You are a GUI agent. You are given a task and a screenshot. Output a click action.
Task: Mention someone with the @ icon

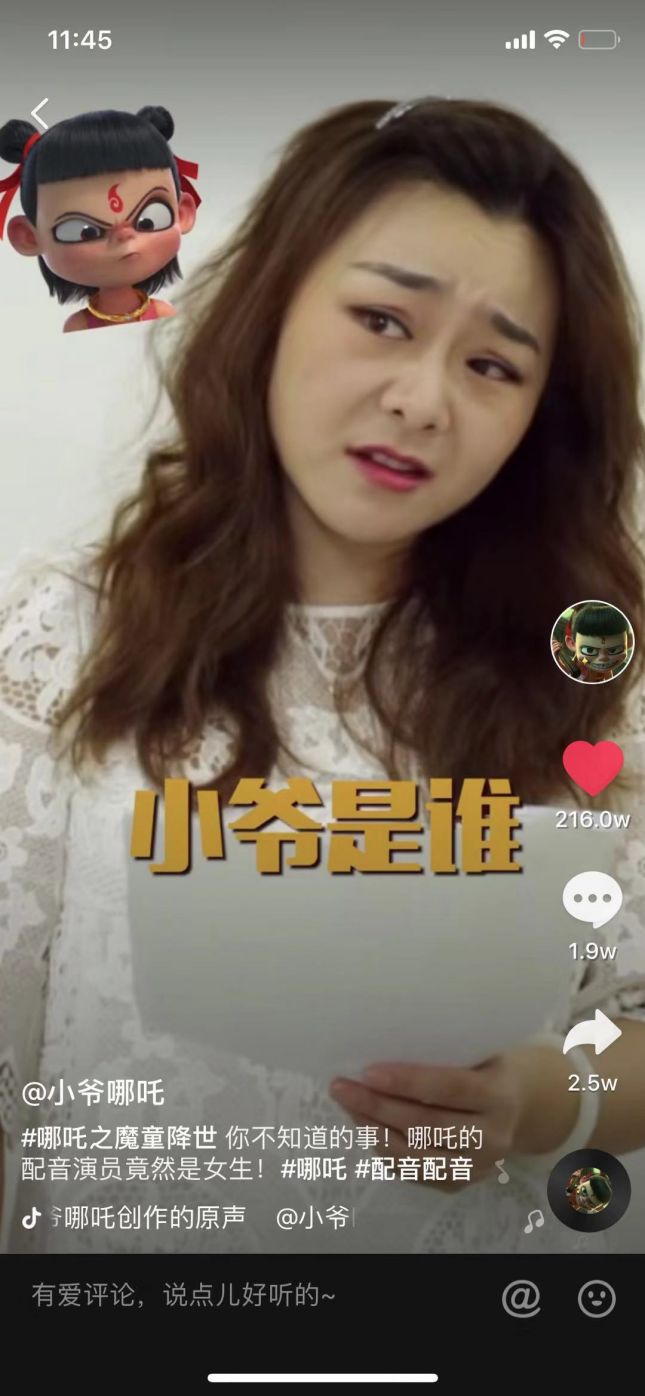coord(520,1298)
